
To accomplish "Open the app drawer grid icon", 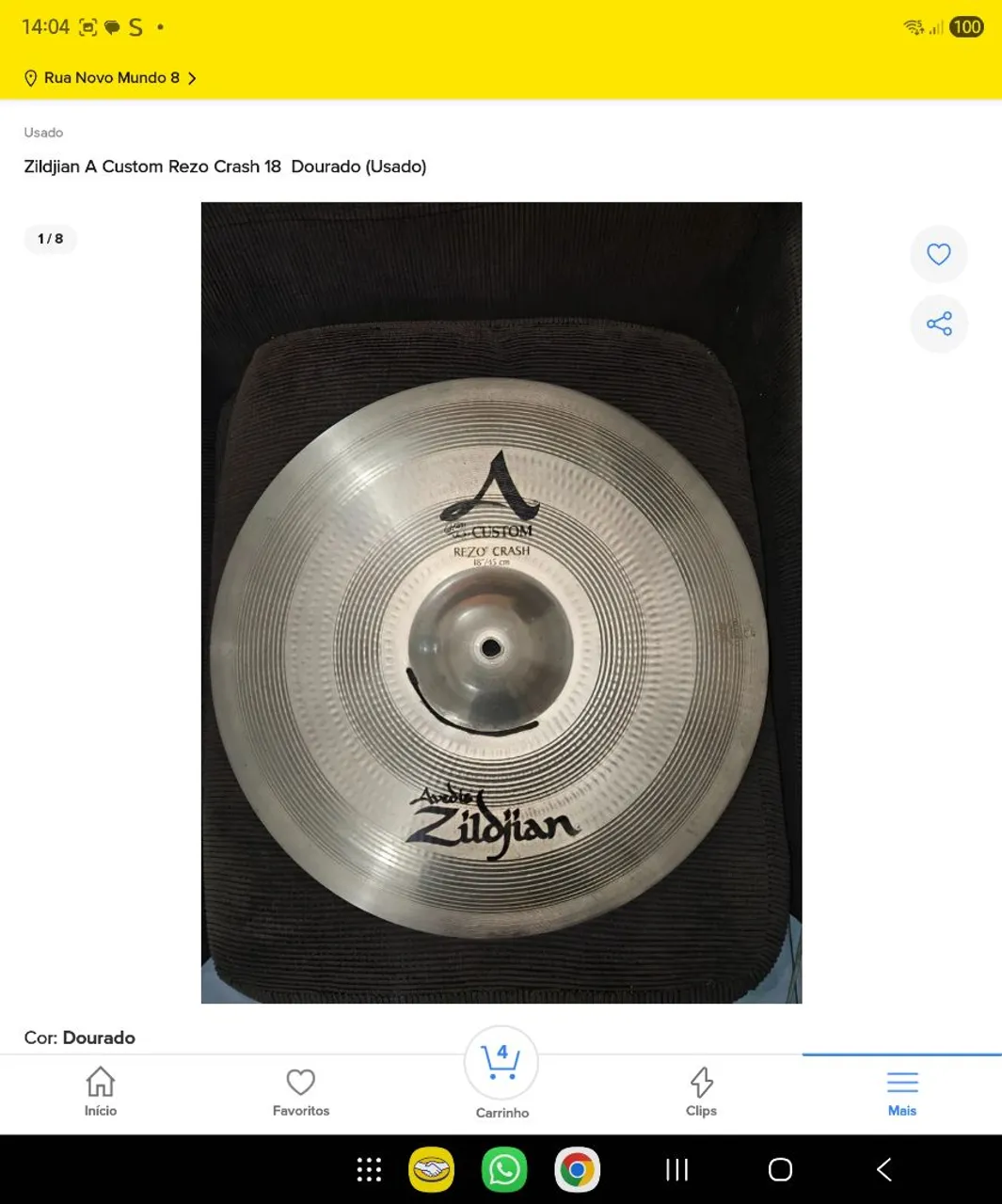I will 370,1169.
